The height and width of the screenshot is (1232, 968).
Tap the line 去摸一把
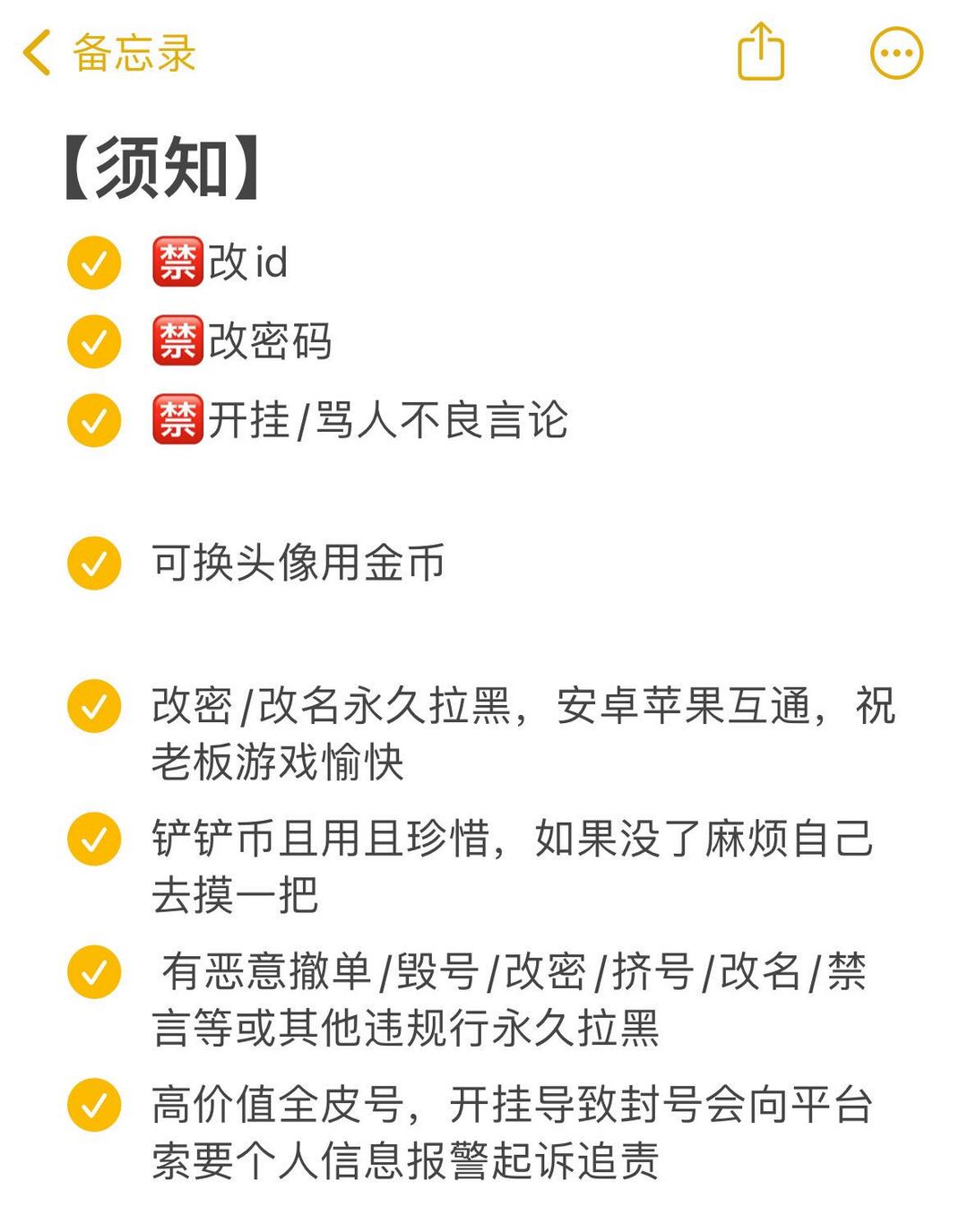(x=233, y=896)
